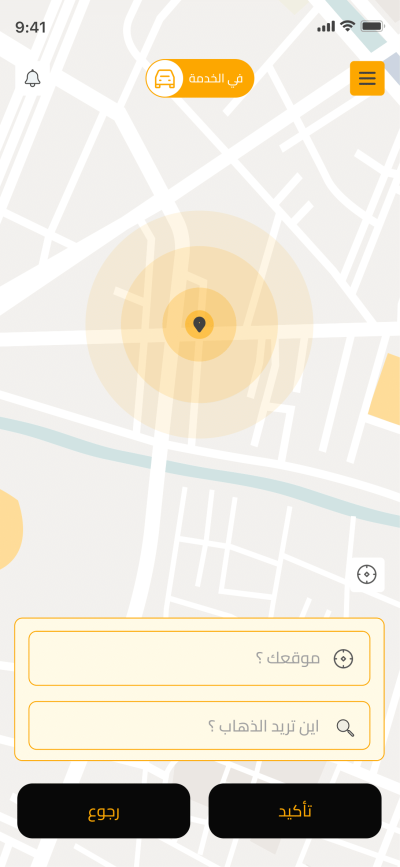Tap the اين تريد الذهاب؟ destination field
Screen dimensions: 400x867
coord(199,725)
